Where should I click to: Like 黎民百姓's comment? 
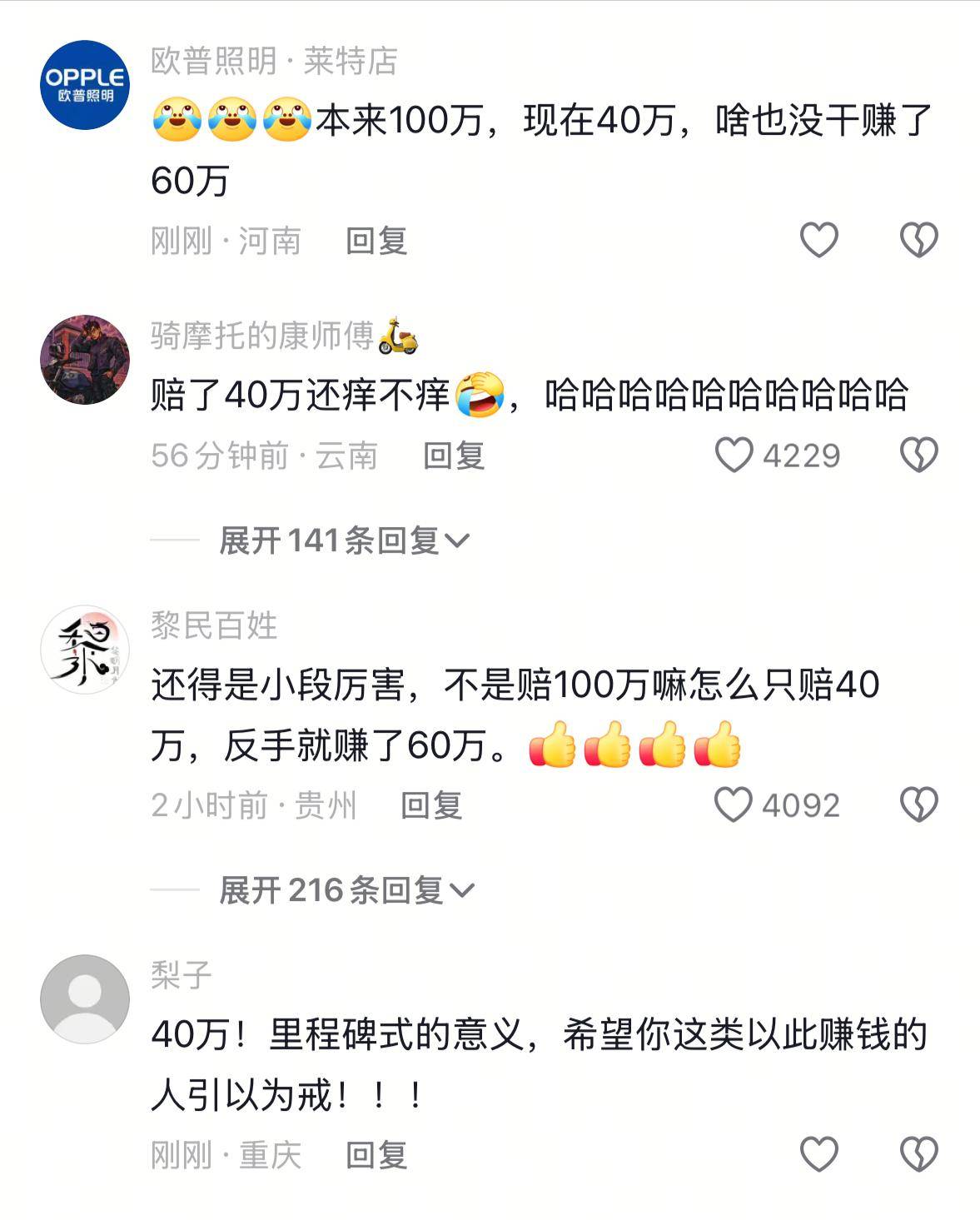pyautogui.click(x=734, y=805)
